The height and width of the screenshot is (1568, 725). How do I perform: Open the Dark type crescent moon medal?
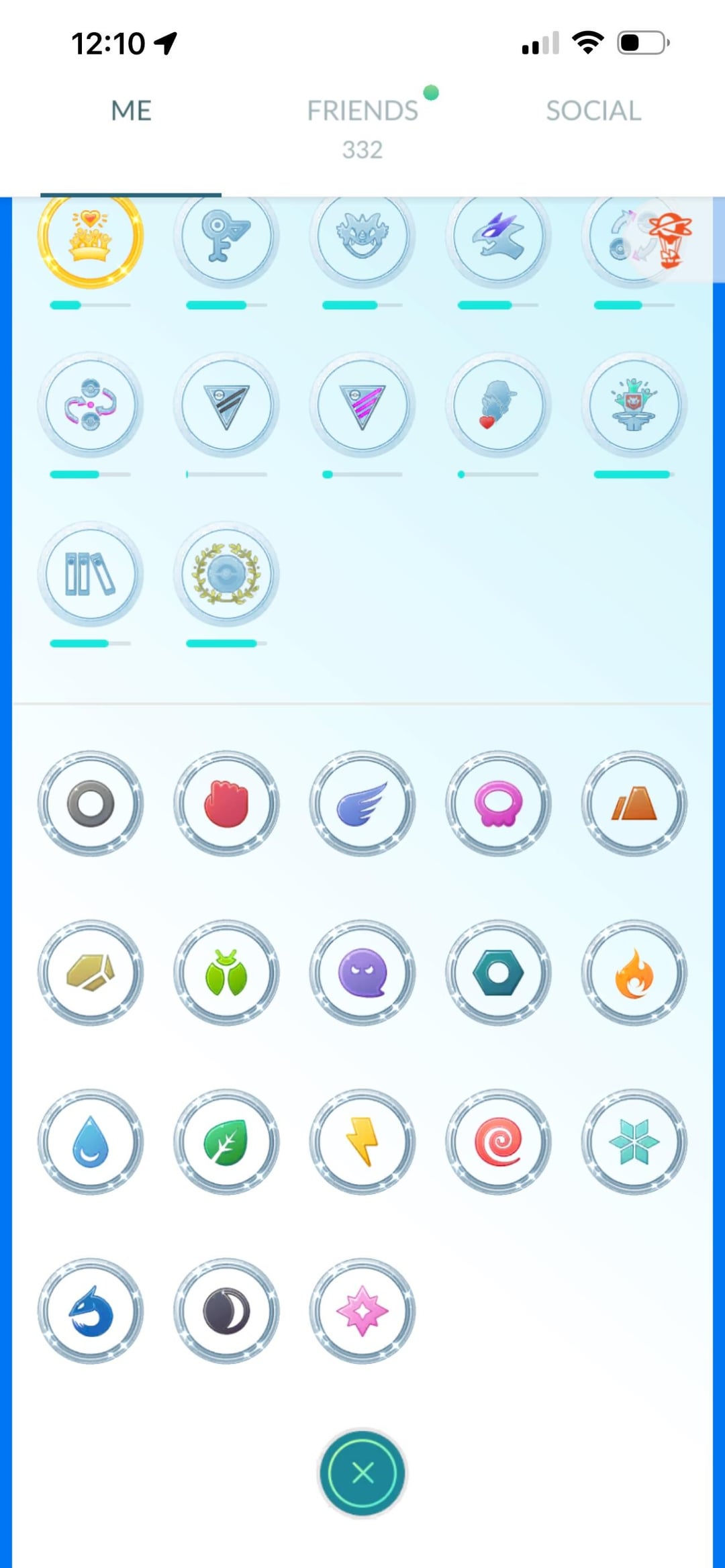[x=226, y=1311]
